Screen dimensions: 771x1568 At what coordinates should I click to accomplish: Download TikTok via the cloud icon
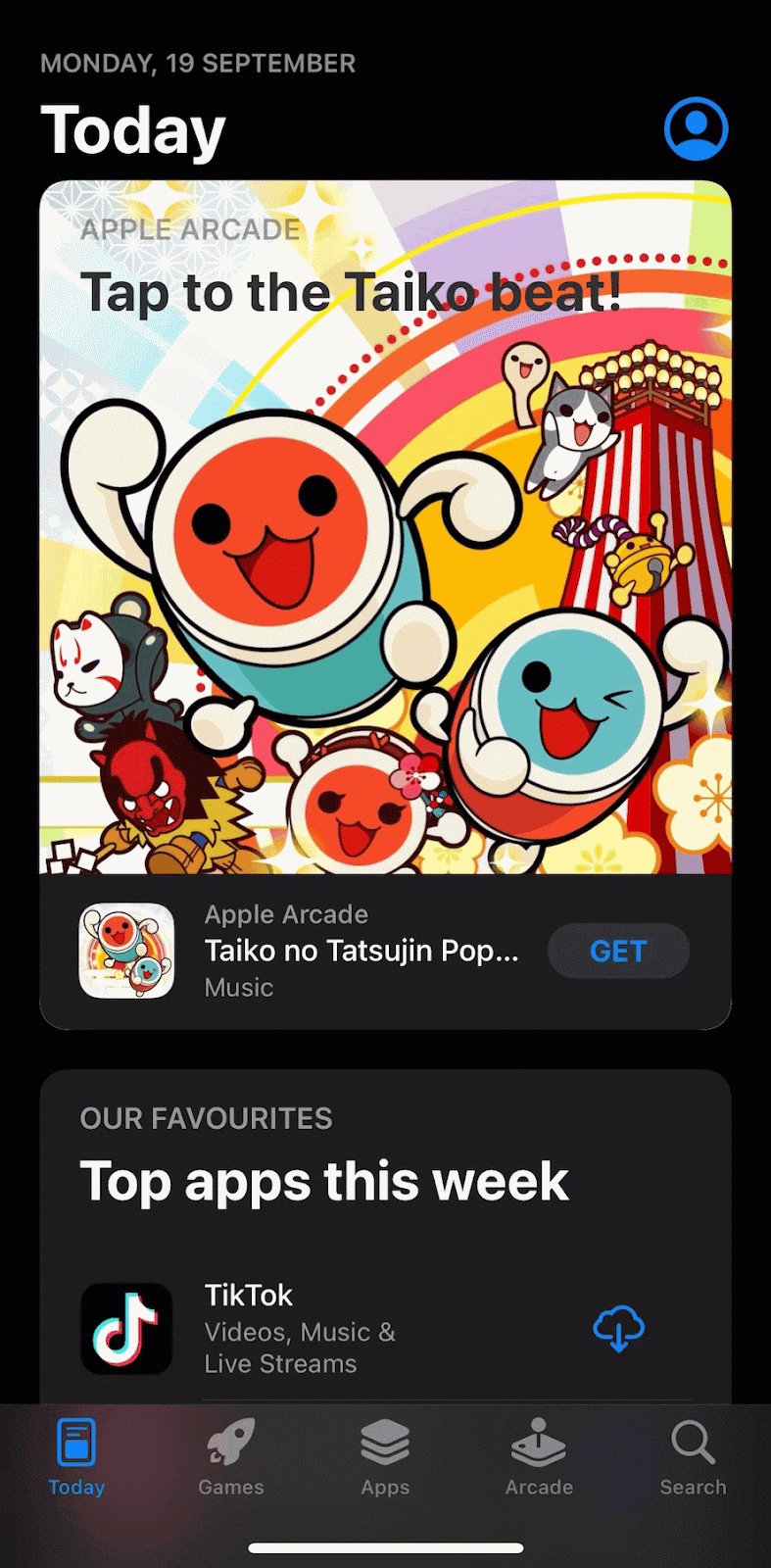point(618,1329)
